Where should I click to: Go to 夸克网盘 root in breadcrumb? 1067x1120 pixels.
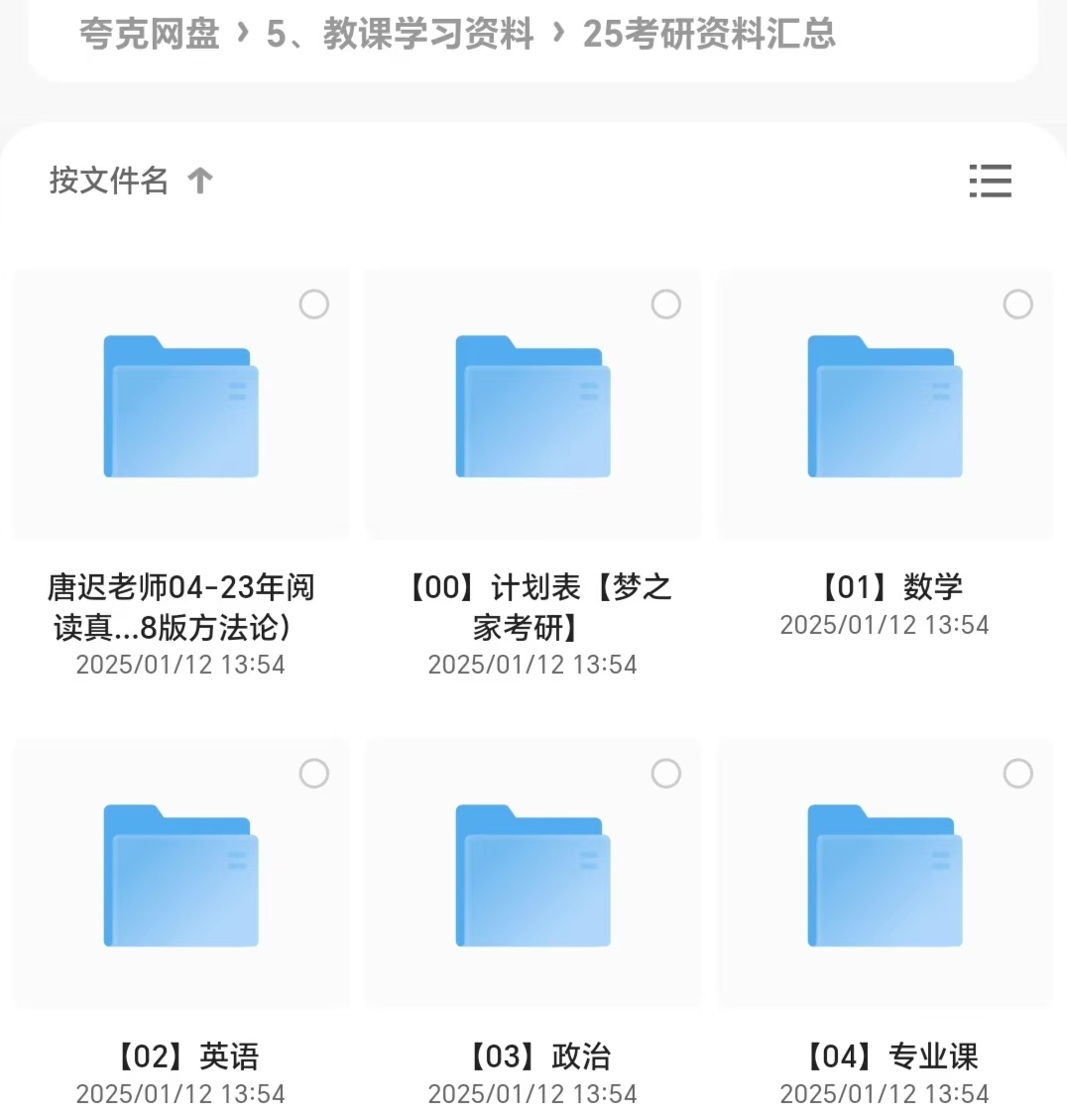[x=149, y=34]
